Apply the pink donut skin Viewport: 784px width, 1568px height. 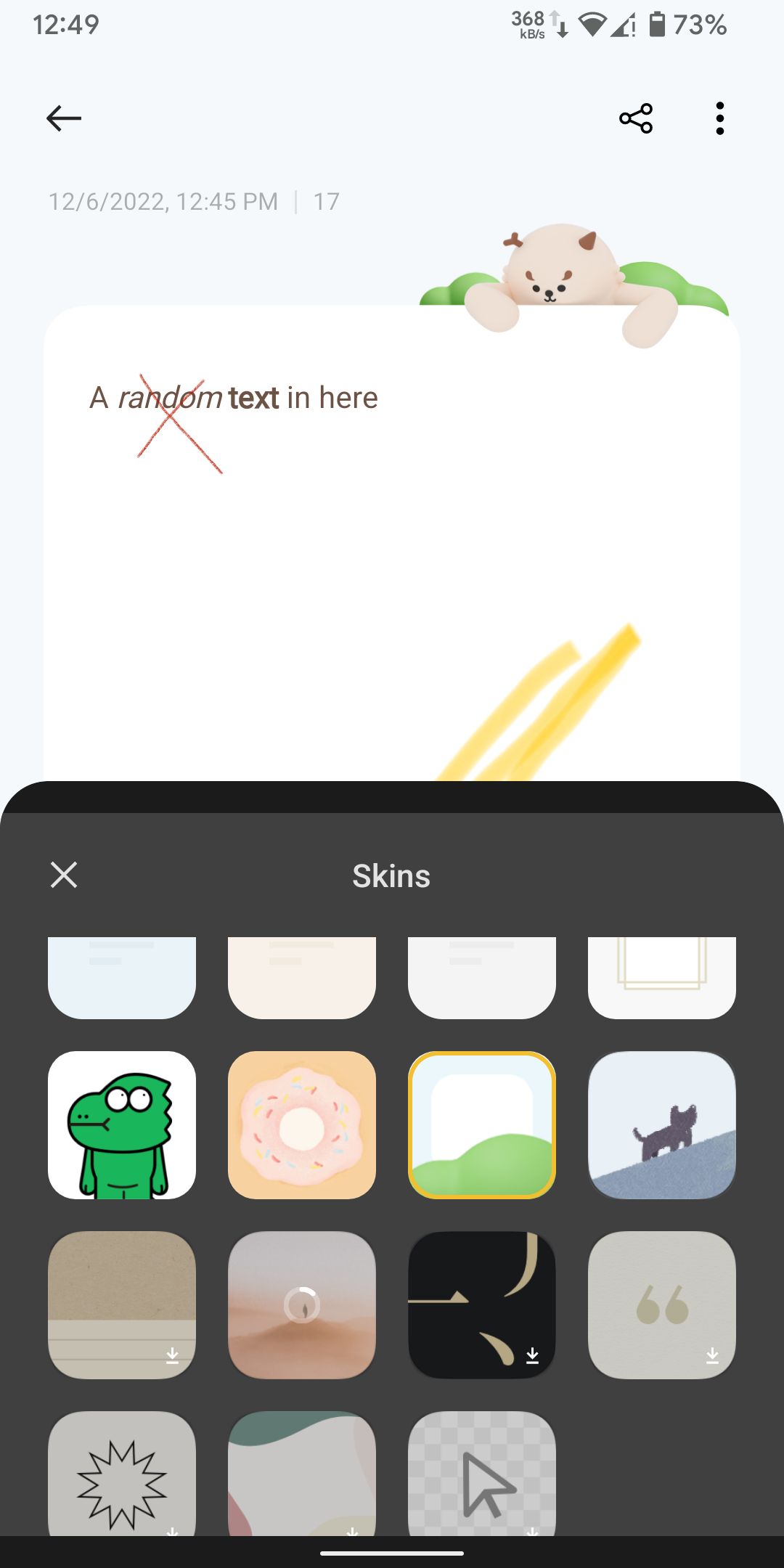302,1125
